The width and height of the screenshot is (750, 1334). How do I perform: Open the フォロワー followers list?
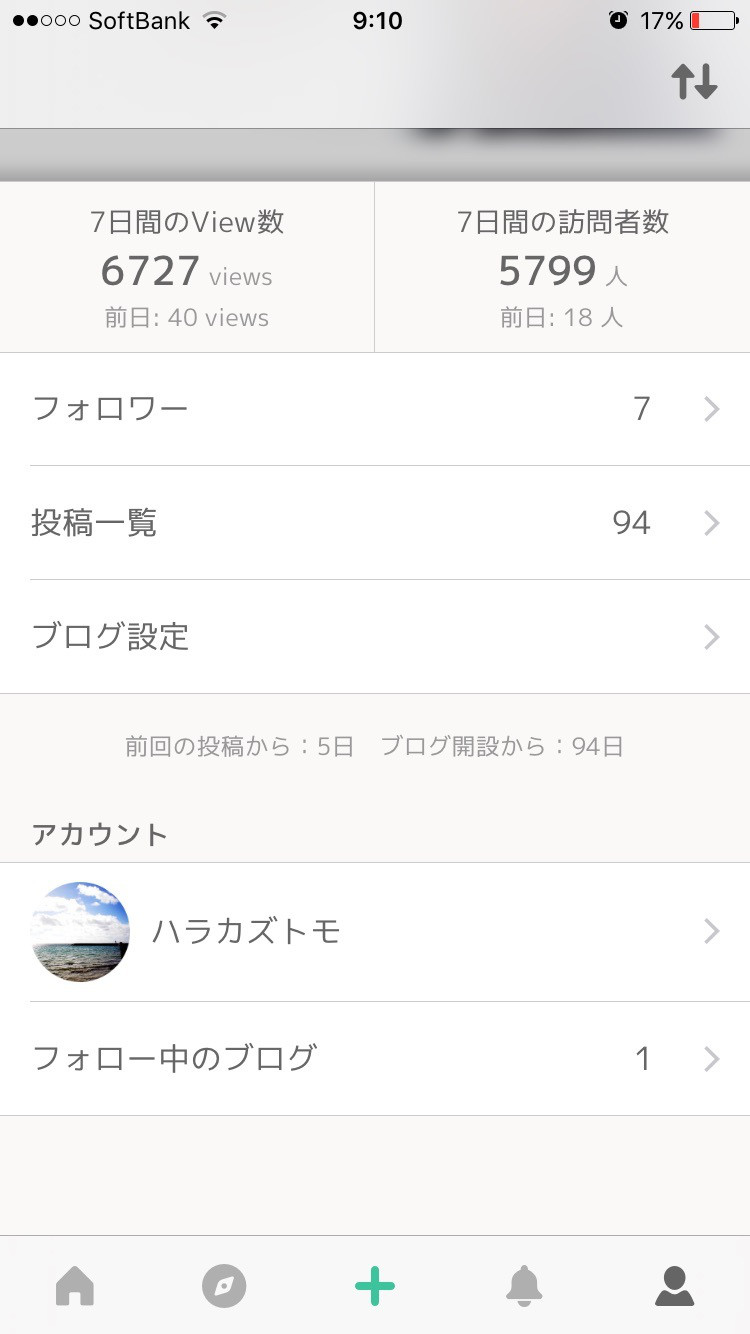pos(375,409)
